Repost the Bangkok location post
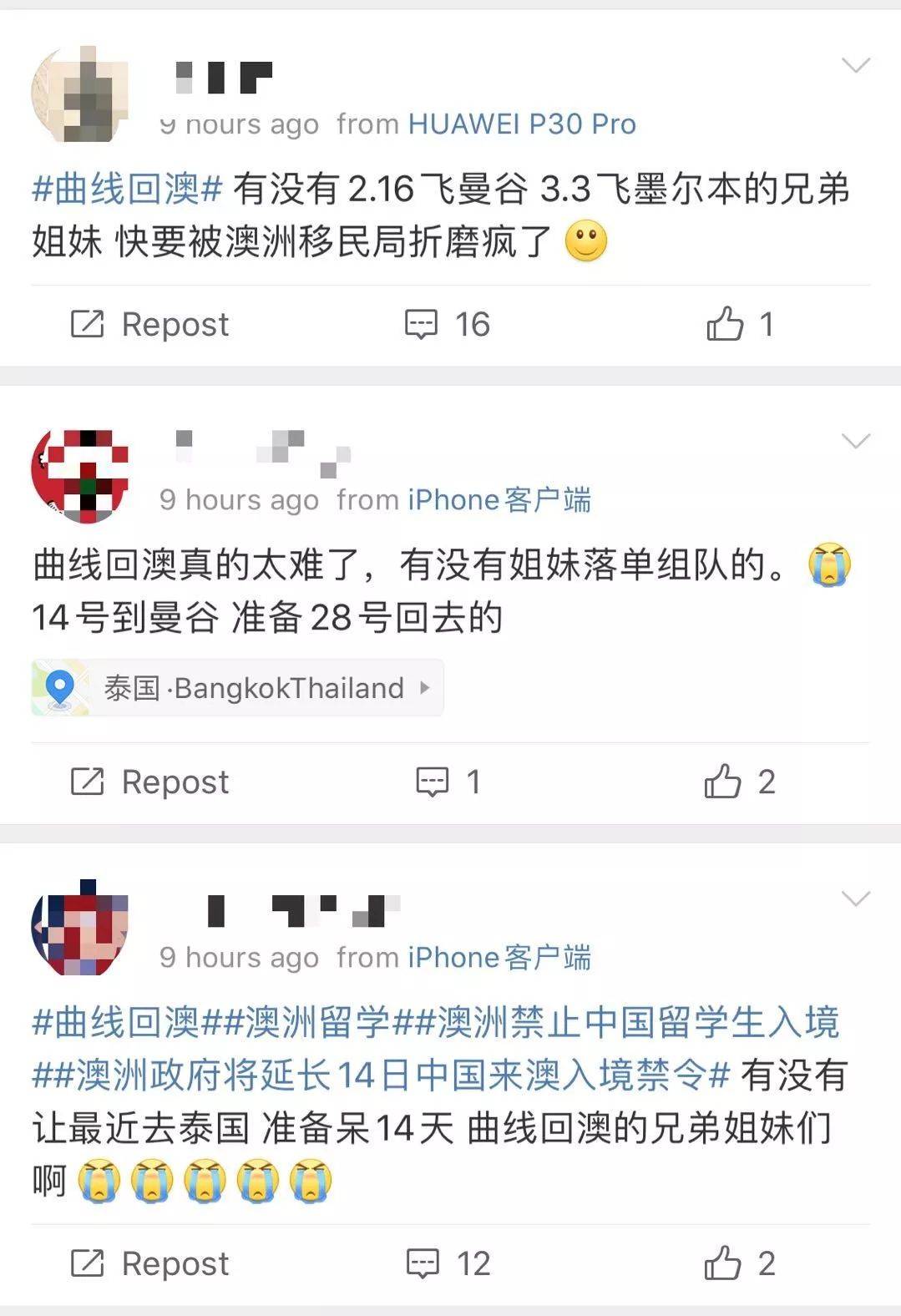 pyautogui.click(x=149, y=782)
